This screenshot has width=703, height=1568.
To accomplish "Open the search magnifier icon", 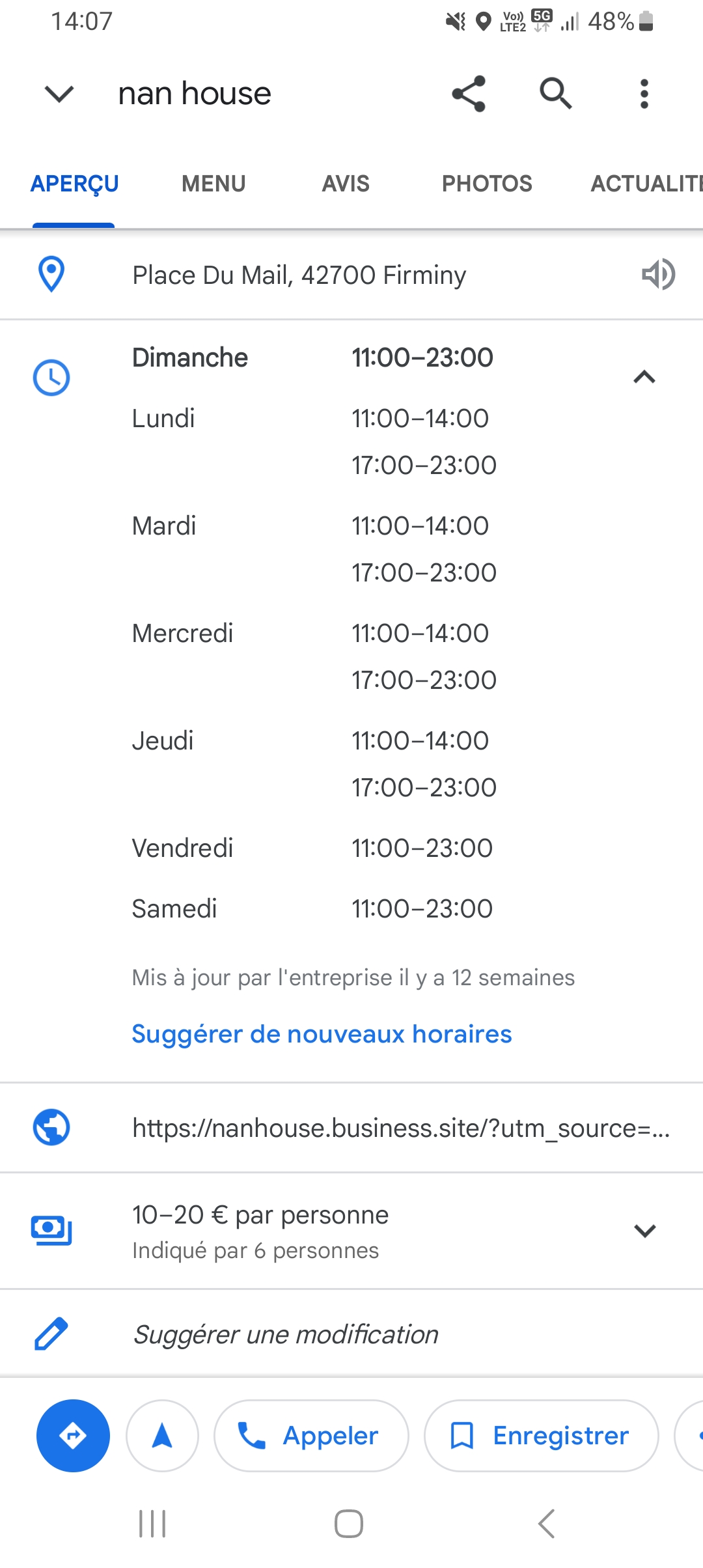I will tap(555, 94).
